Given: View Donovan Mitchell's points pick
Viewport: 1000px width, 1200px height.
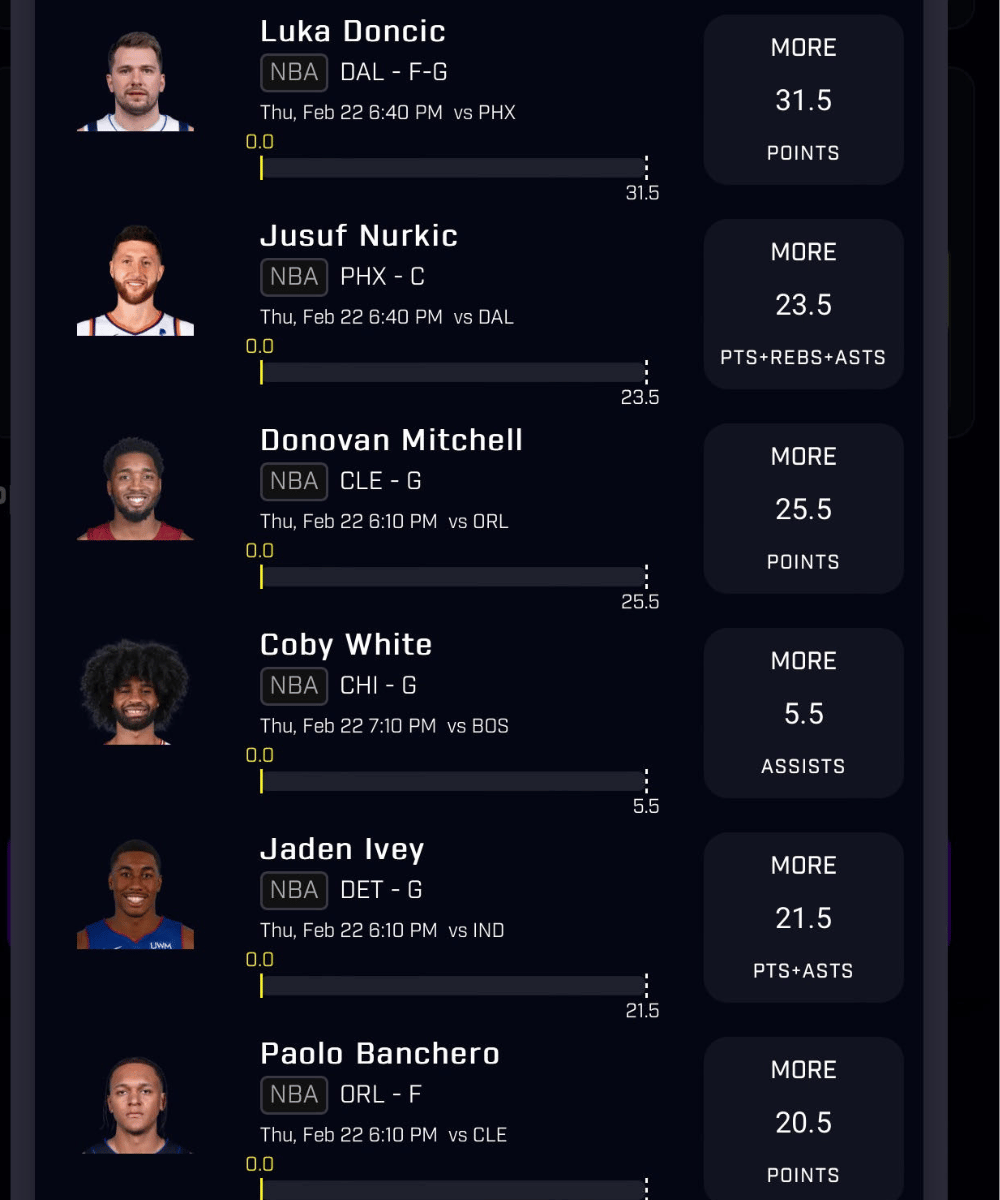Looking at the screenshot, I should coord(803,508).
